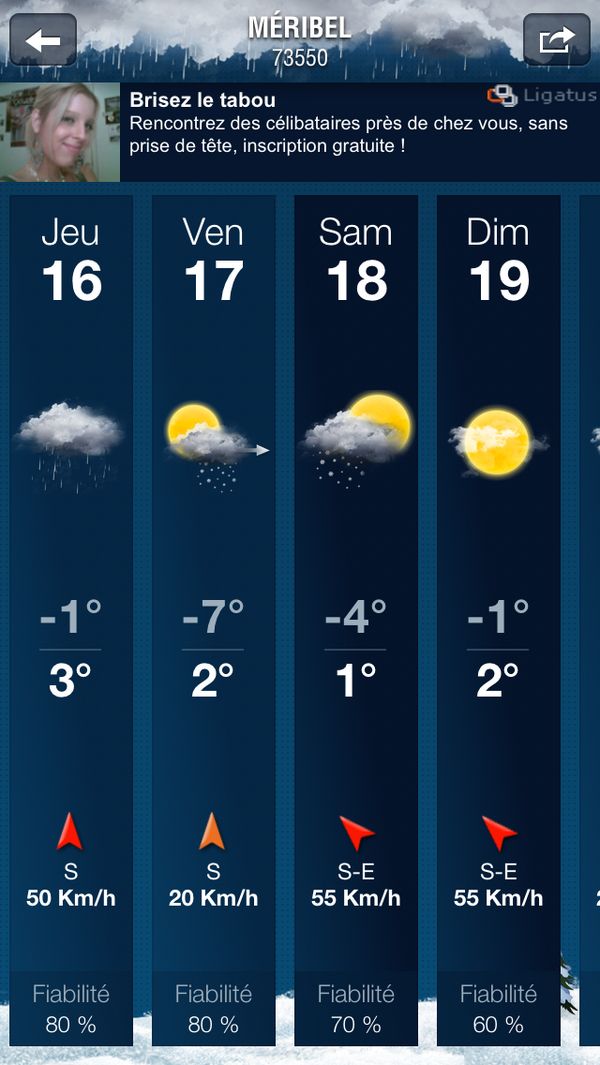
Task: Open Friday 17 forecast details
Action: click(x=214, y=600)
